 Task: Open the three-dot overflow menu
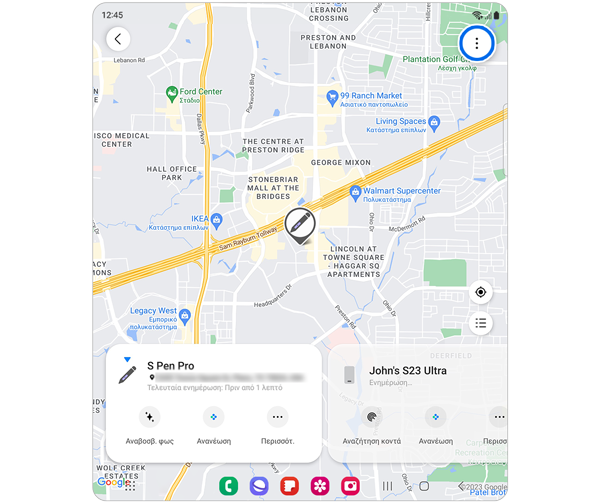click(x=477, y=43)
